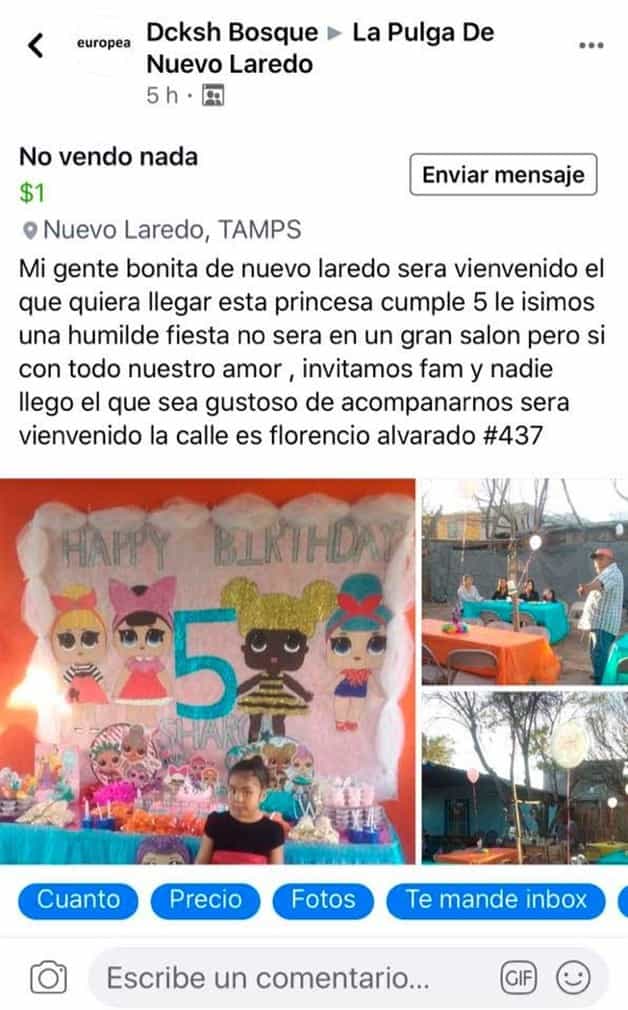Attach a photo with the camera icon
628x1010 pixels.
point(47,977)
